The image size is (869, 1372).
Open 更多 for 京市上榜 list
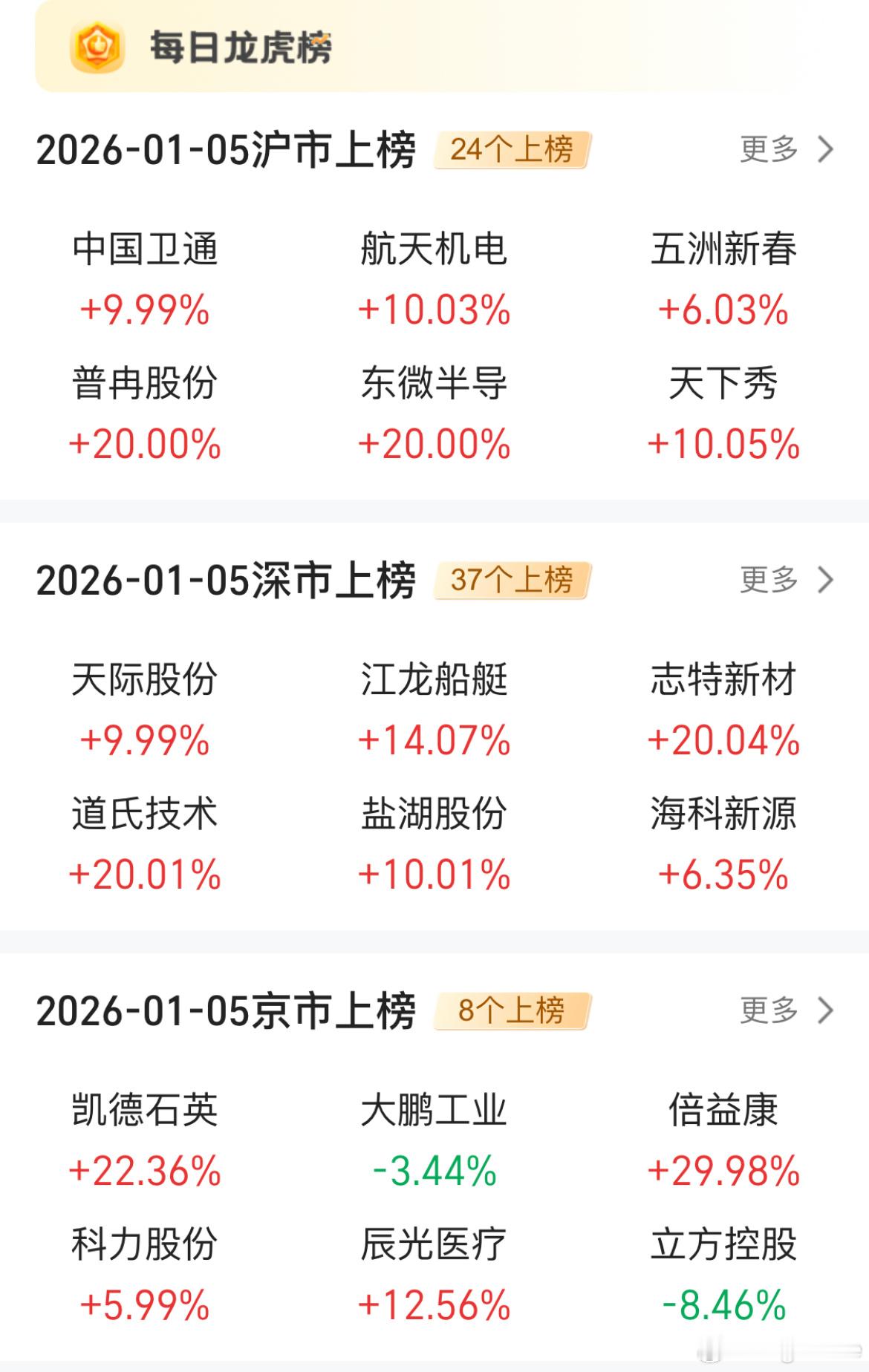(x=787, y=1010)
